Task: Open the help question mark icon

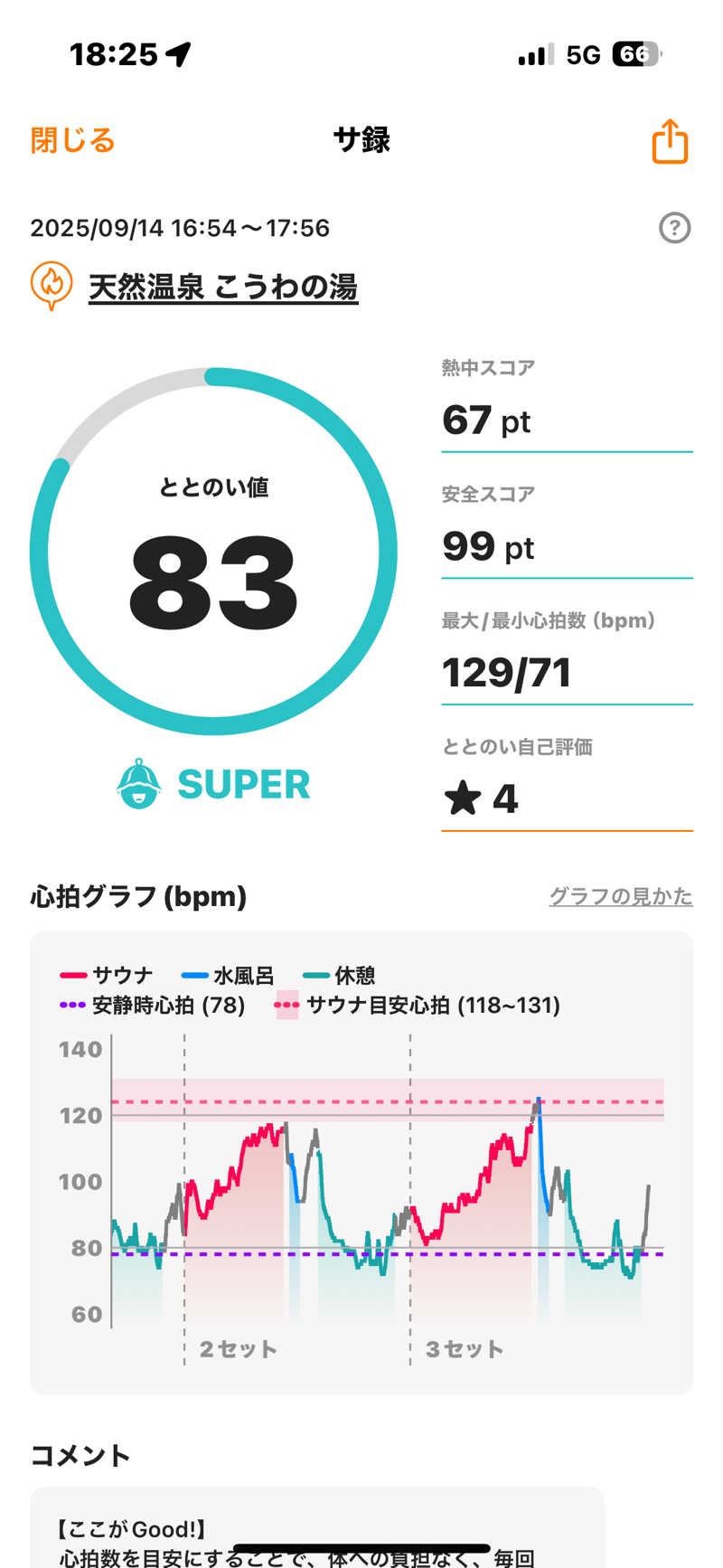Action: pos(674,228)
